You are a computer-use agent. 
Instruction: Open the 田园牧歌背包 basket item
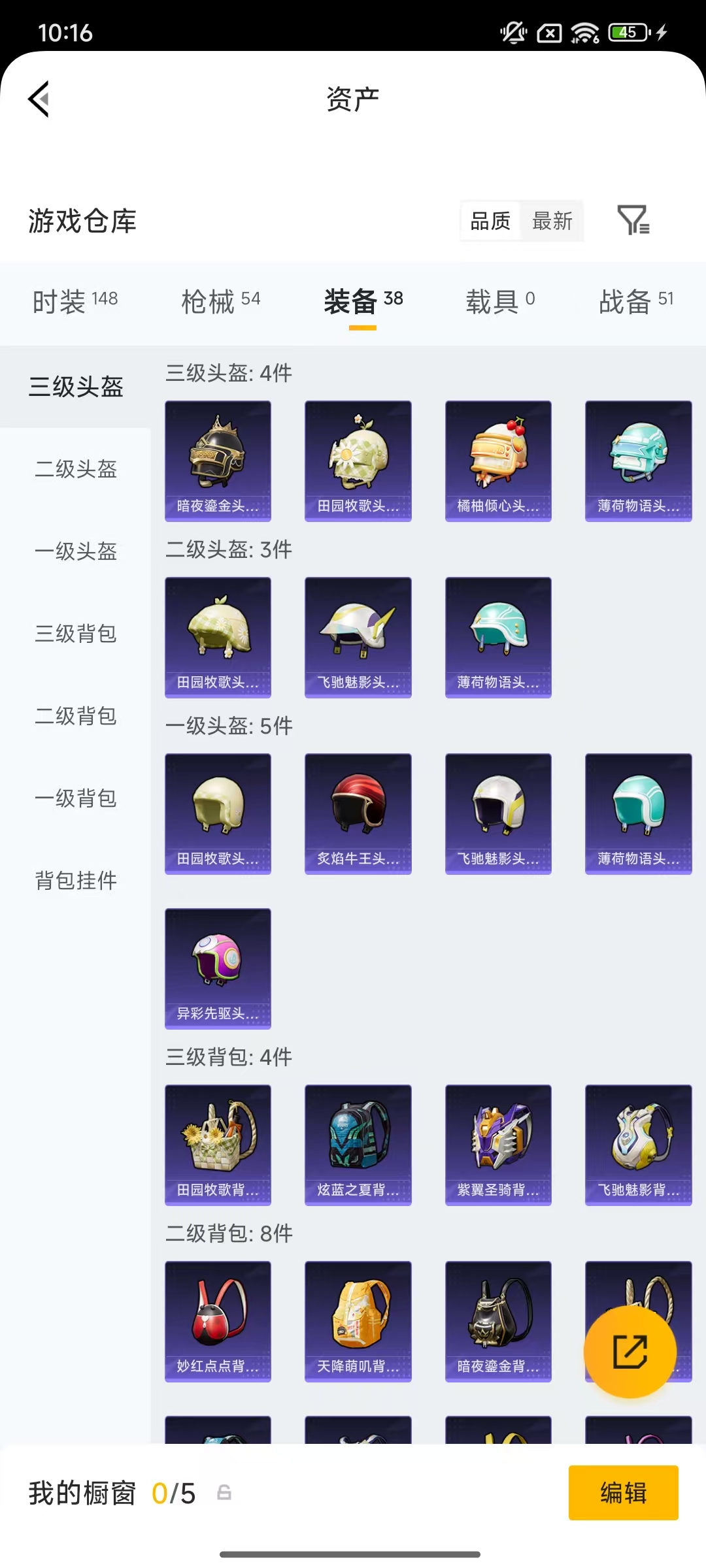(x=218, y=1145)
